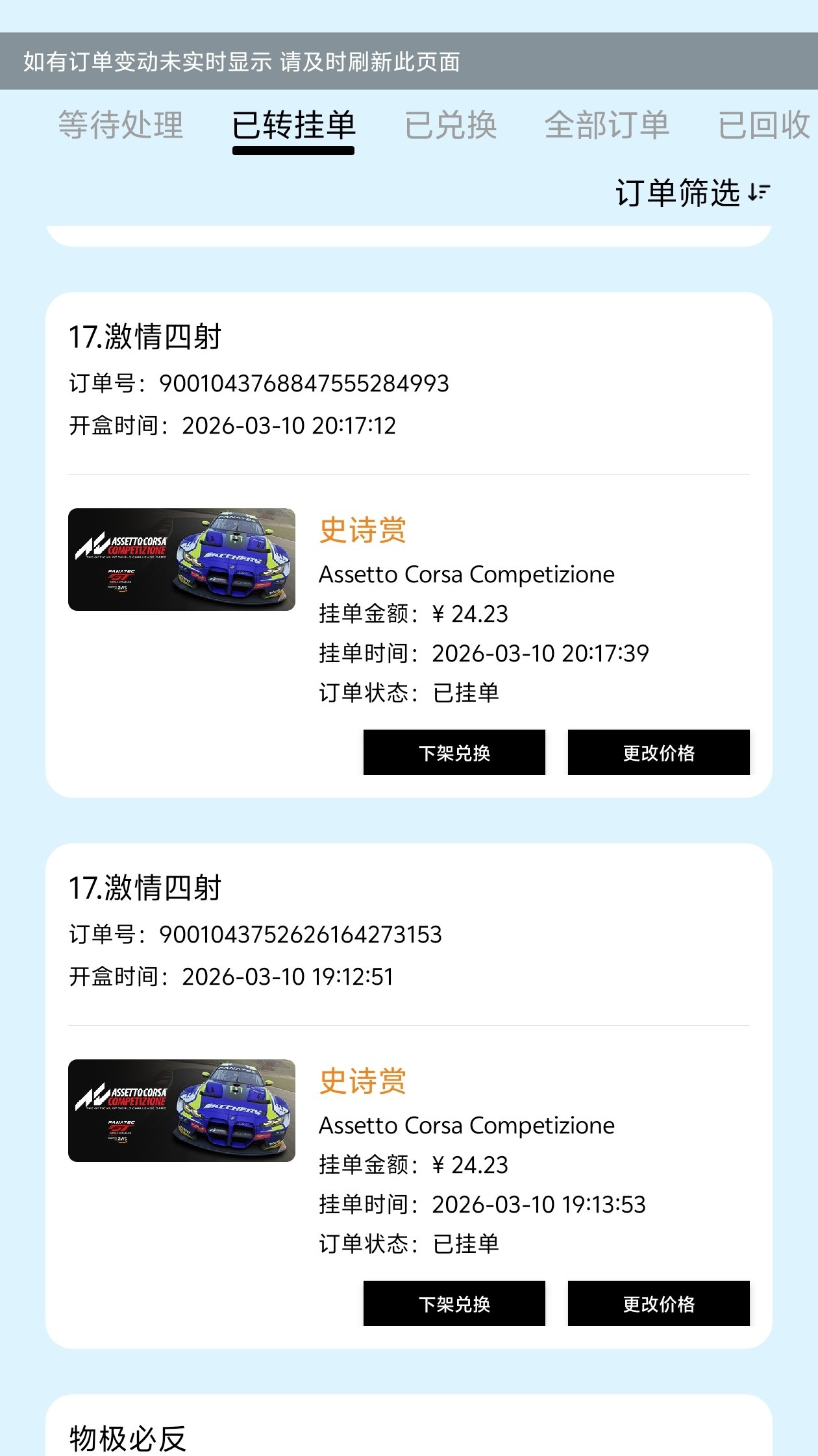The height and width of the screenshot is (1456, 818).
Task: Tap 下架兑换 on order ending 273153
Action: [454, 1303]
